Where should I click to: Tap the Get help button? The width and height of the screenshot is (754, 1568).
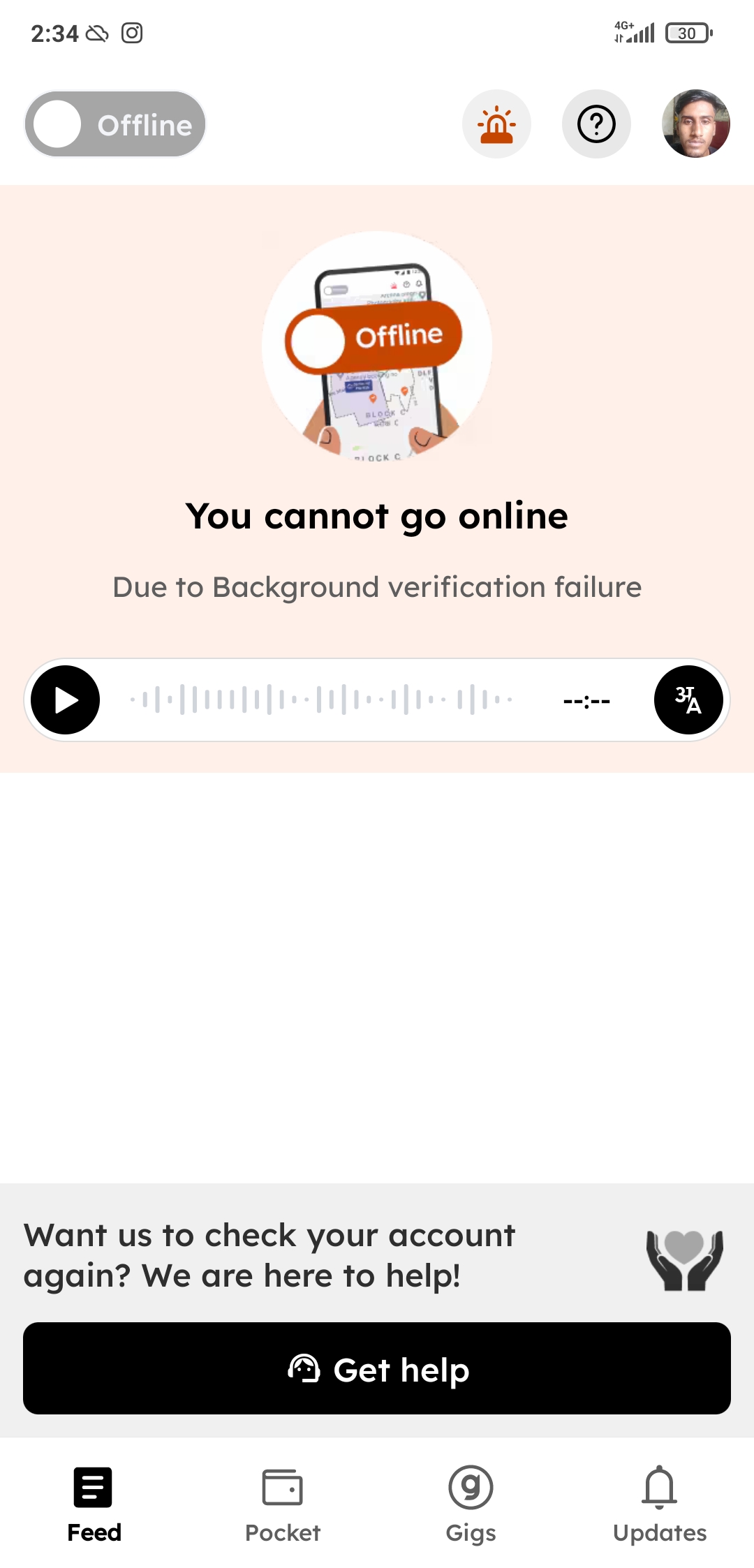click(377, 1368)
